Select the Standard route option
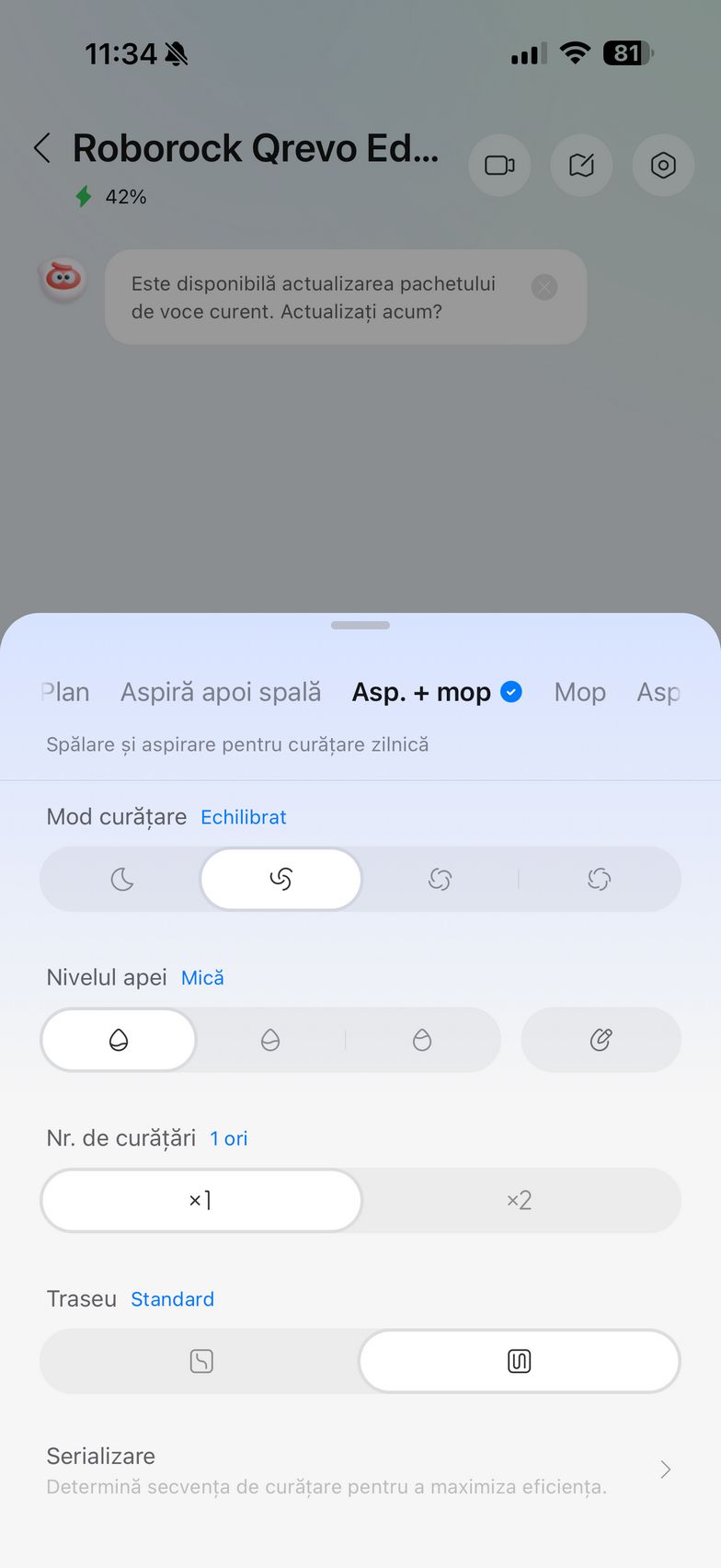The image size is (721, 1568). (x=520, y=1361)
